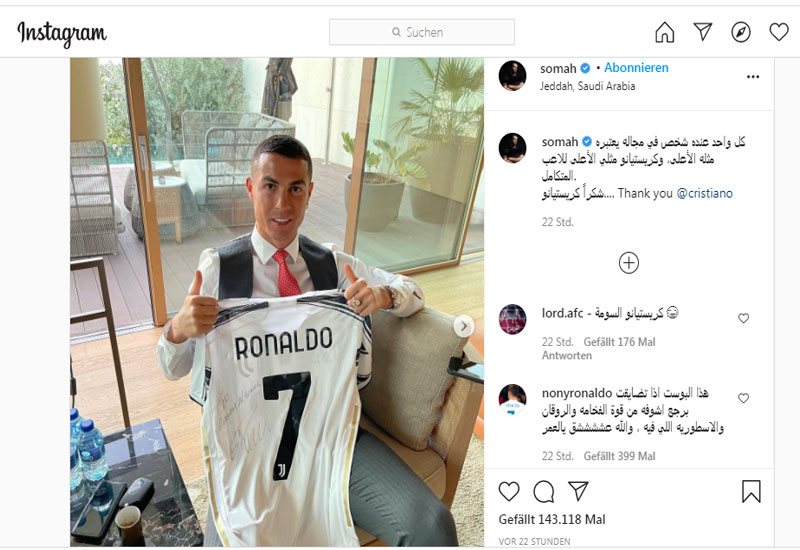Tap Antworten under lord.afc's comment
The image size is (800, 550).
click(567, 355)
